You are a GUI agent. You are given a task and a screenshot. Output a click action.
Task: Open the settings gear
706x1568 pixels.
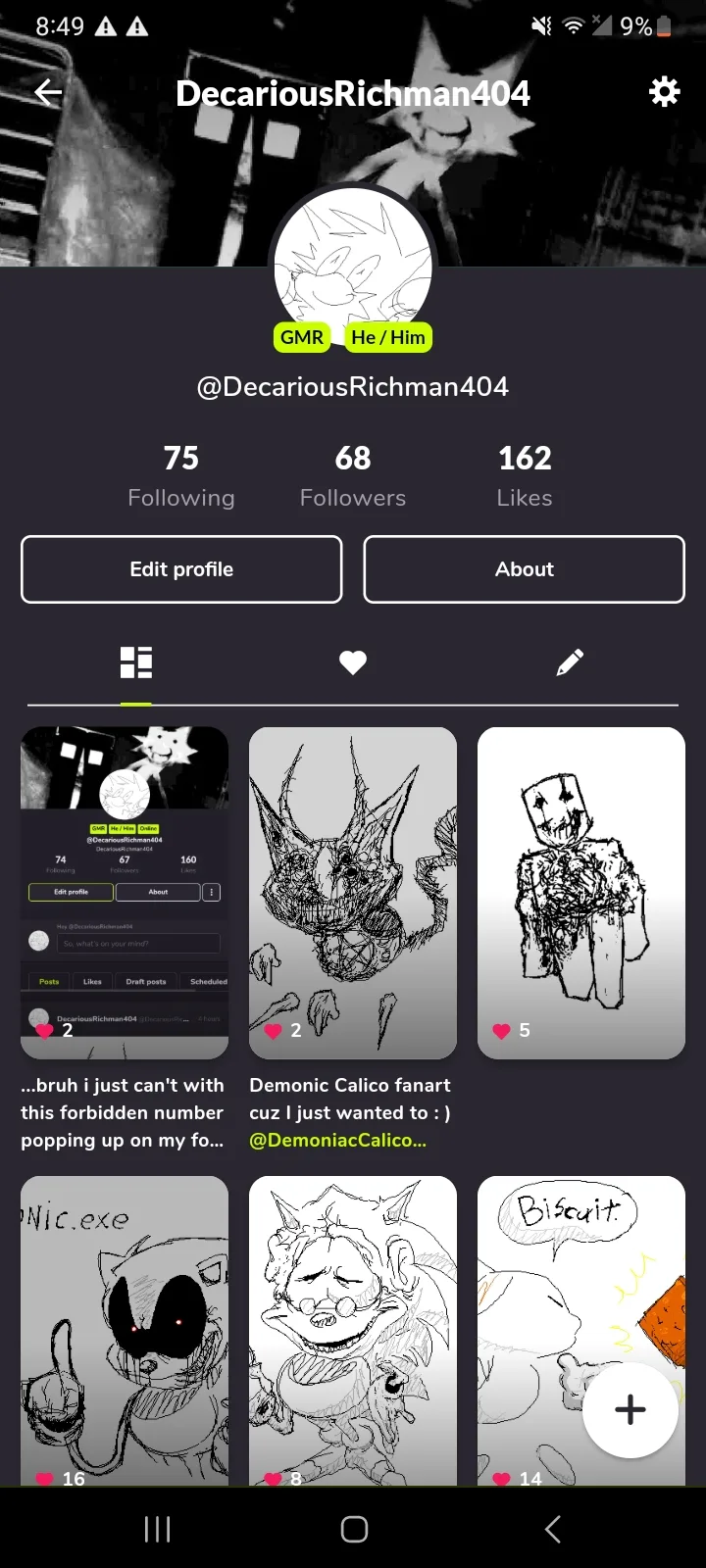click(x=664, y=93)
